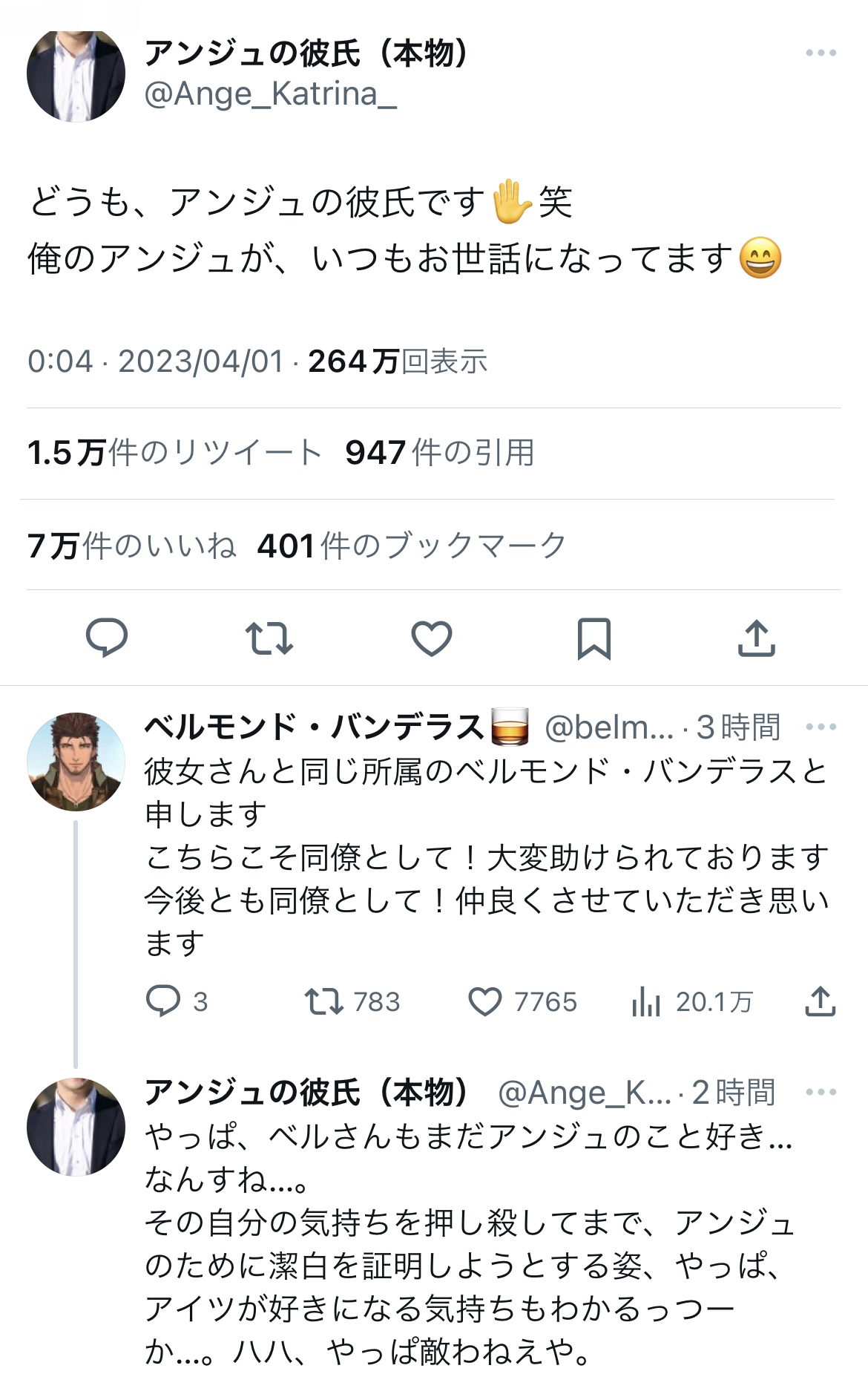Share the main tweet
The height and width of the screenshot is (1397, 868).
[756, 638]
